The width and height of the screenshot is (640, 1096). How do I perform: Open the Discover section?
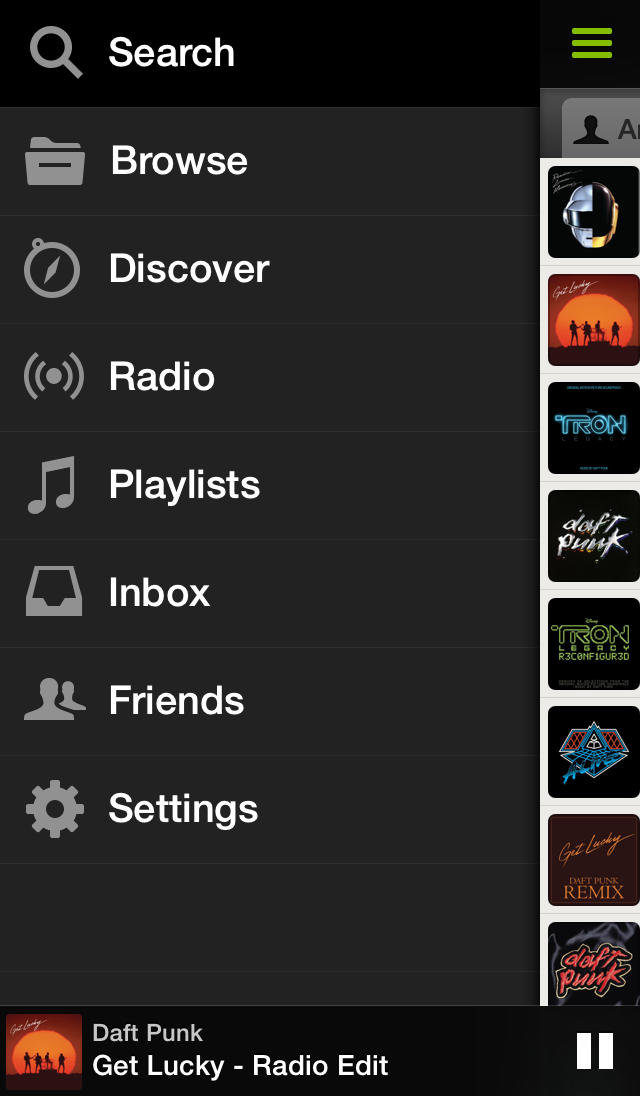click(188, 269)
